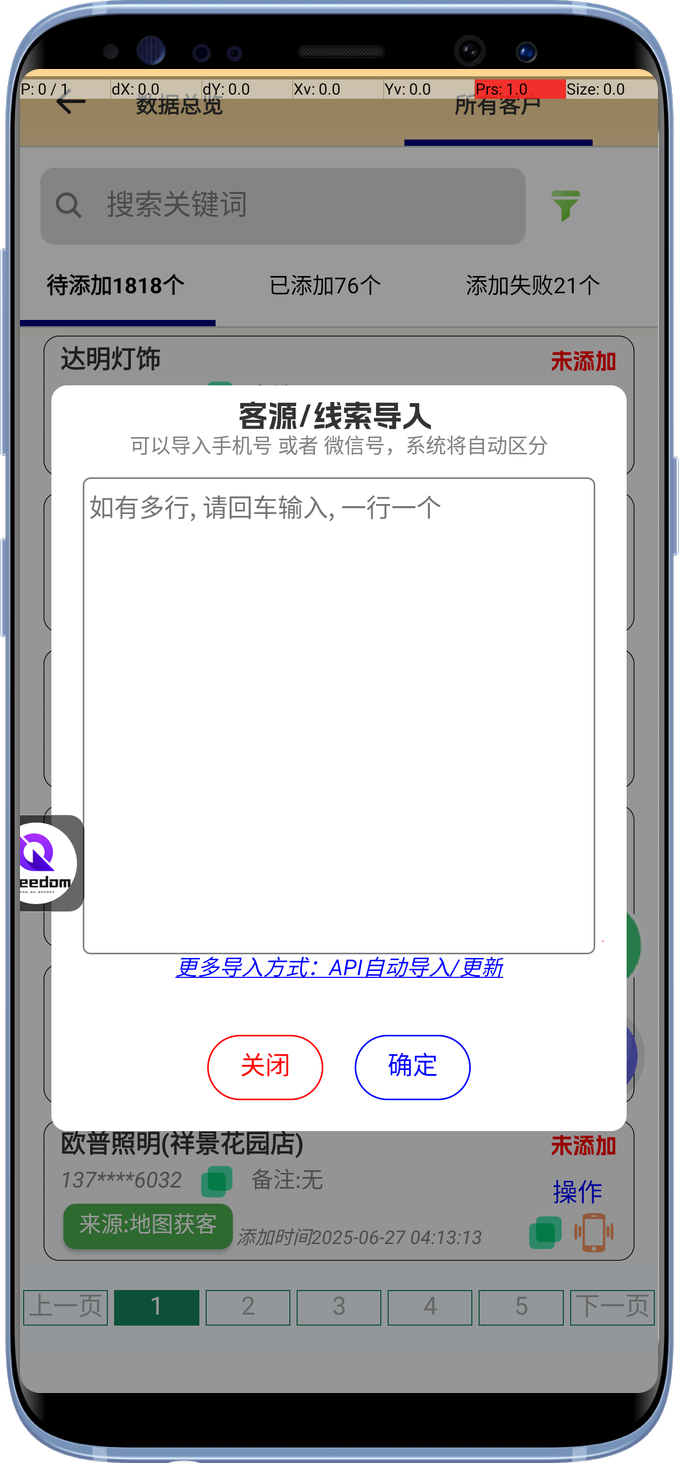The image size is (679, 1463).
Task: Confirm the import with 确定
Action: point(412,1066)
